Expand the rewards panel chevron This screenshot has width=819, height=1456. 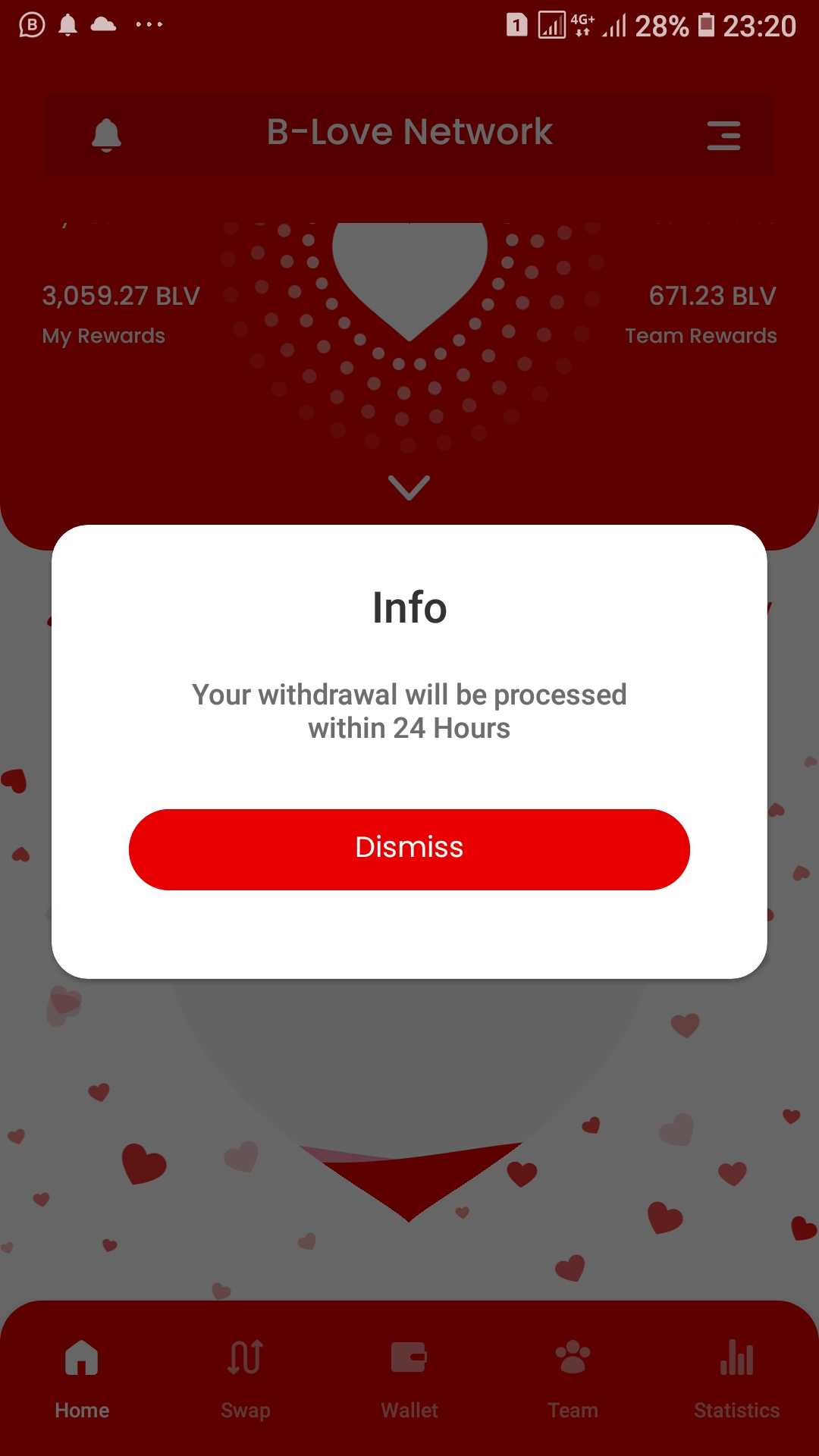(409, 488)
